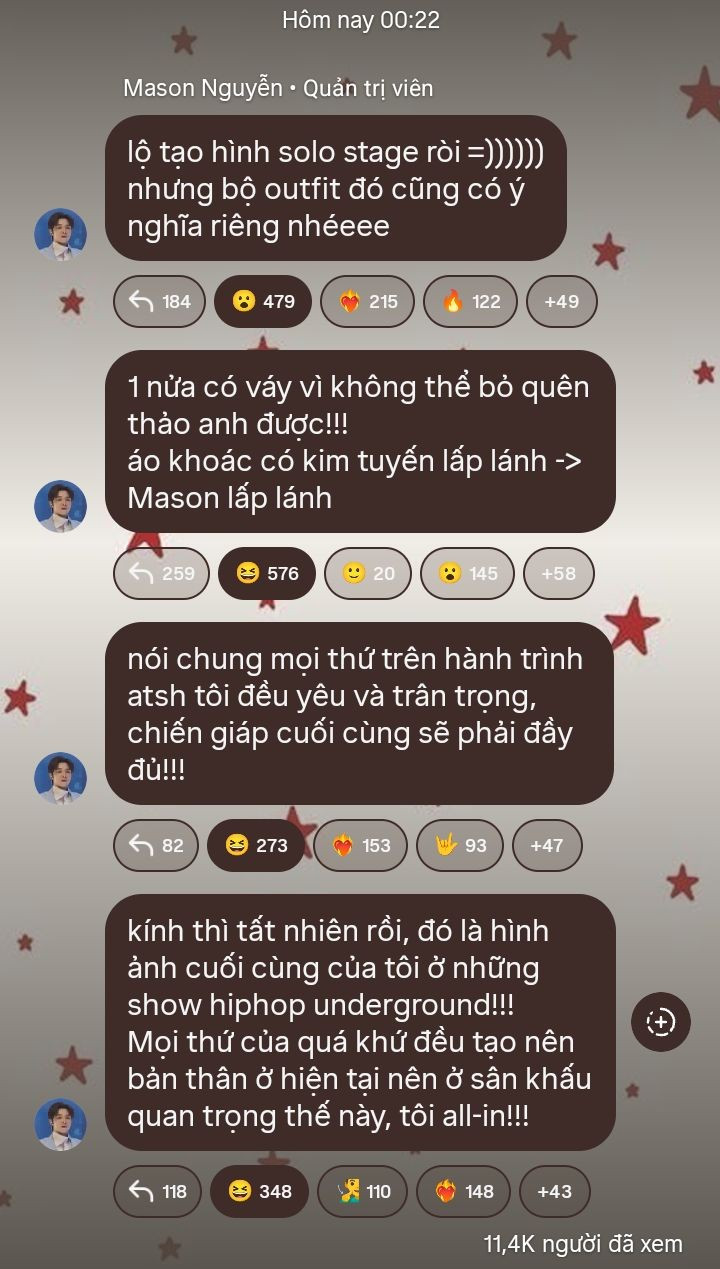Viewport: 720px width, 1269px height.
Task: Tap the 20 smiley reaction chip
Action: [368, 573]
